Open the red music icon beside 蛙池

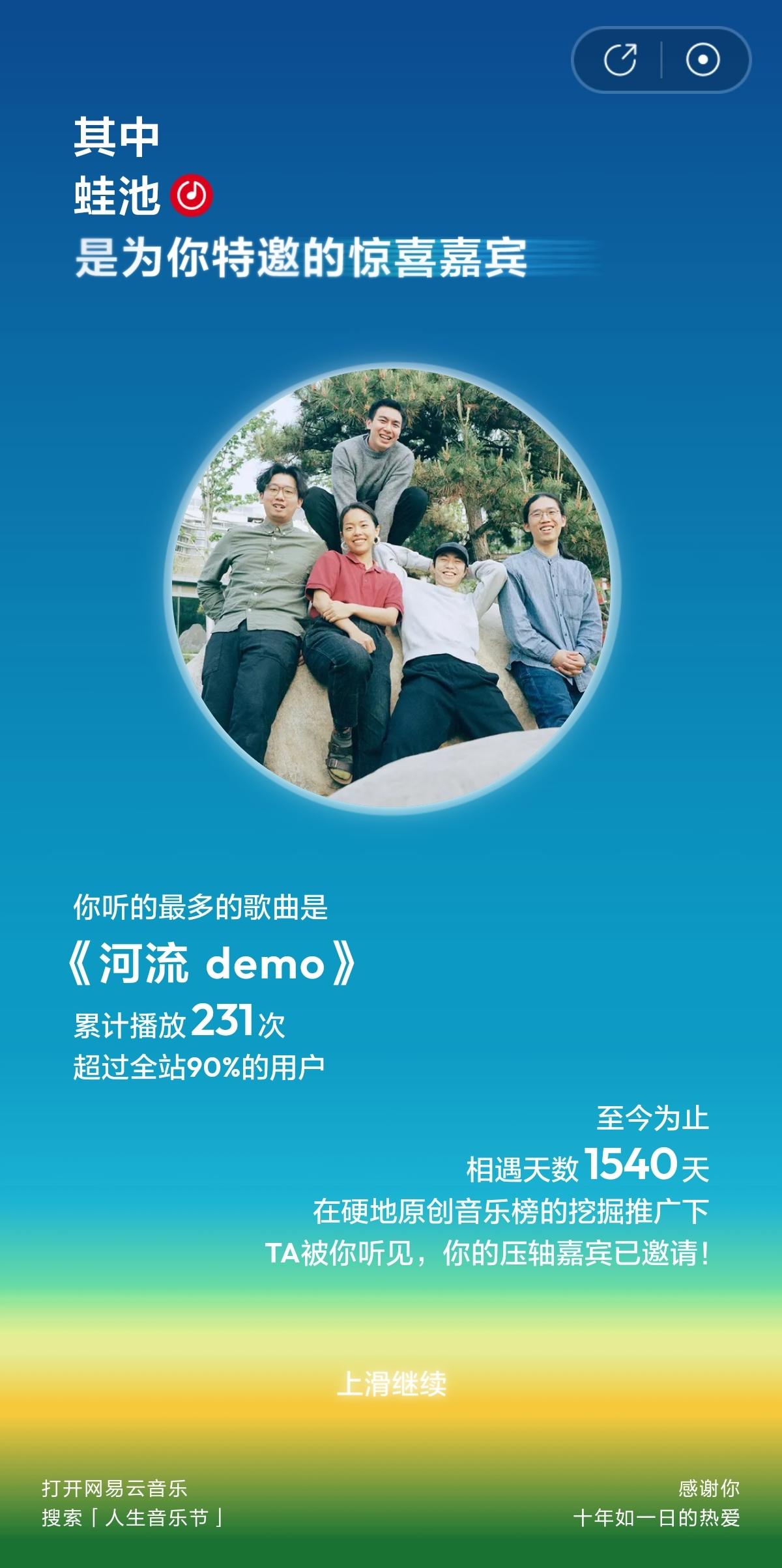(x=192, y=195)
